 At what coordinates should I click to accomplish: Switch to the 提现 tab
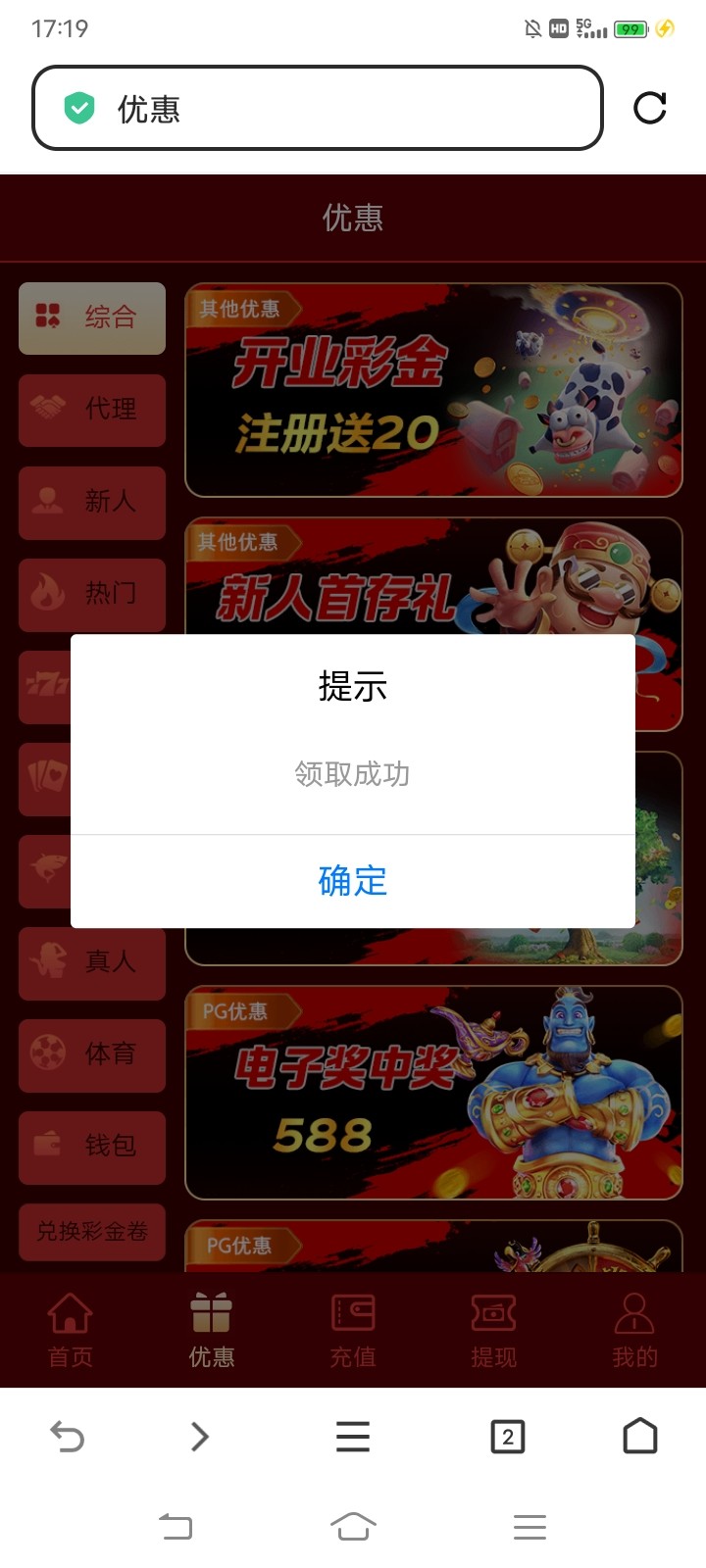[x=493, y=1329]
